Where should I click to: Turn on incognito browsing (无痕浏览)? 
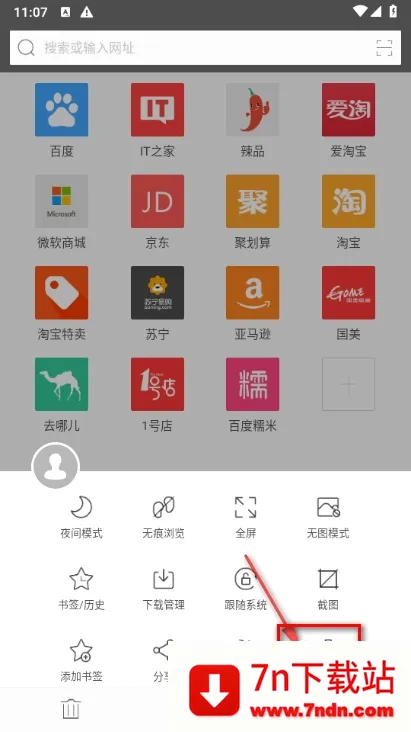tap(163, 517)
